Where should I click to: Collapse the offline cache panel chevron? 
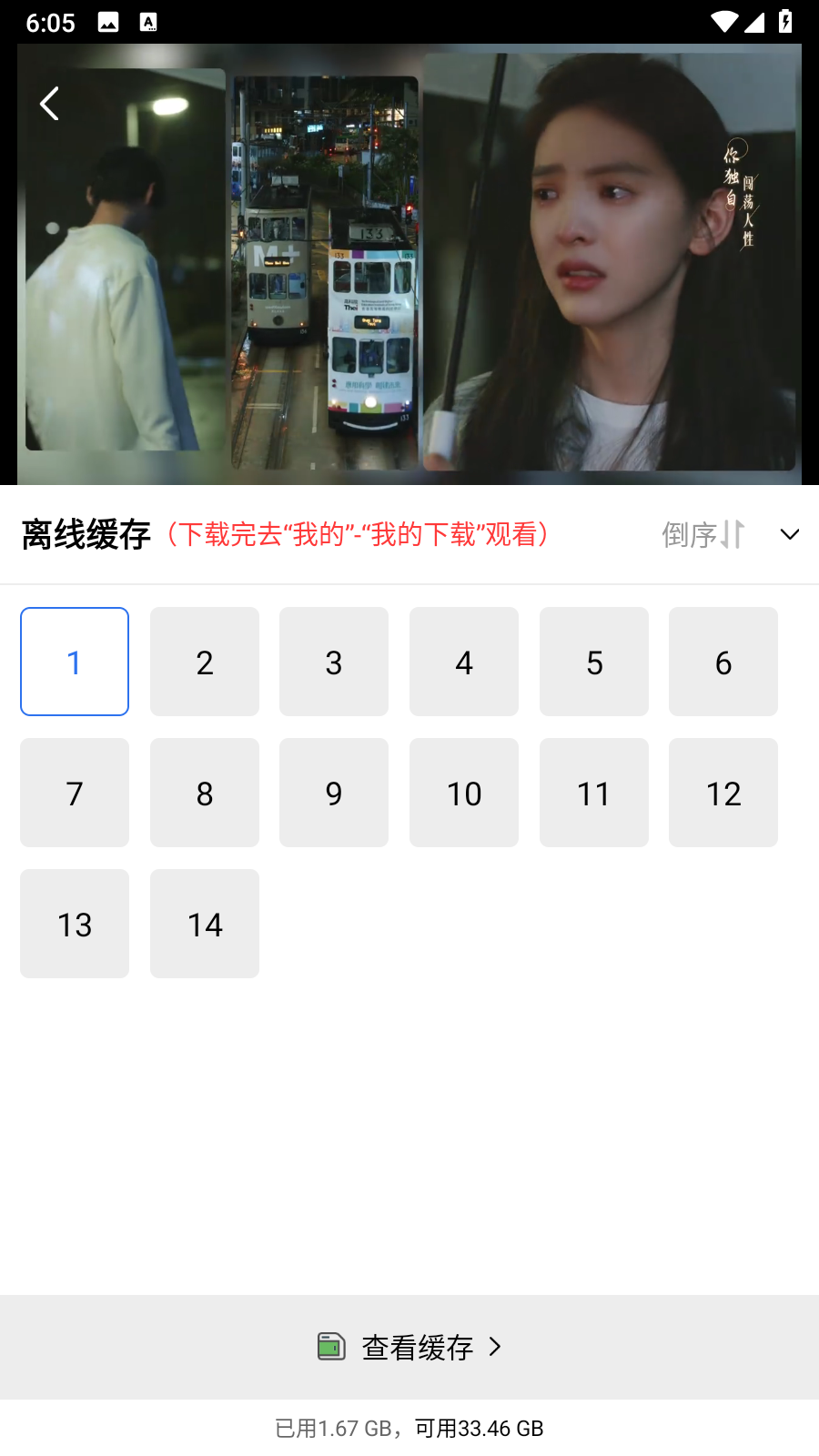789,534
